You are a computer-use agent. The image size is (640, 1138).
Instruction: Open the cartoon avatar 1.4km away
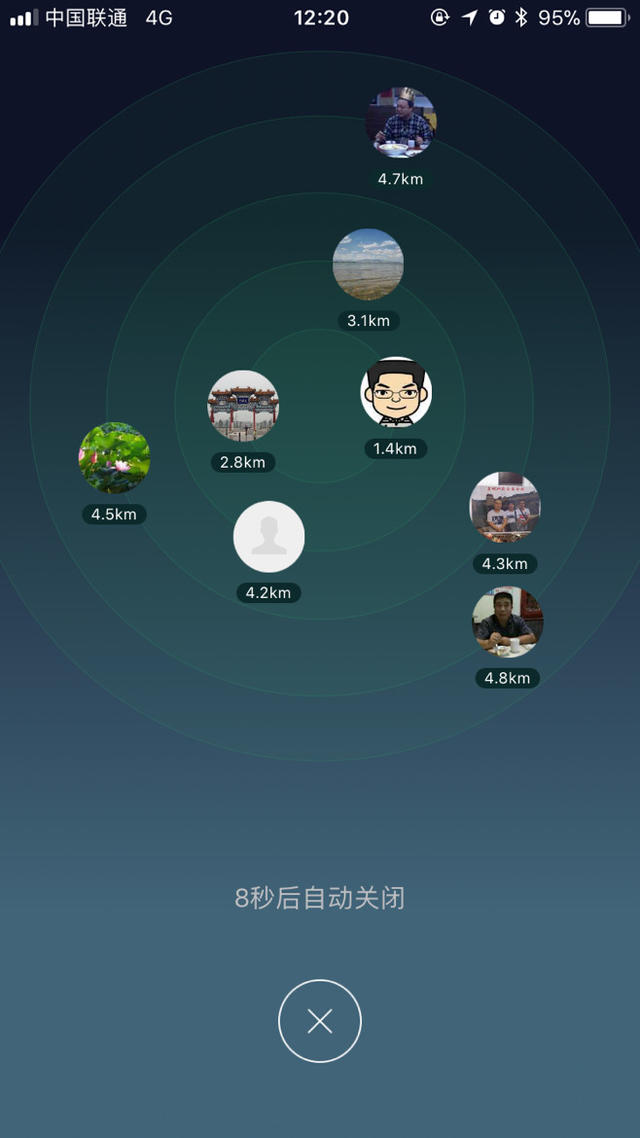pyautogui.click(x=396, y=393)
